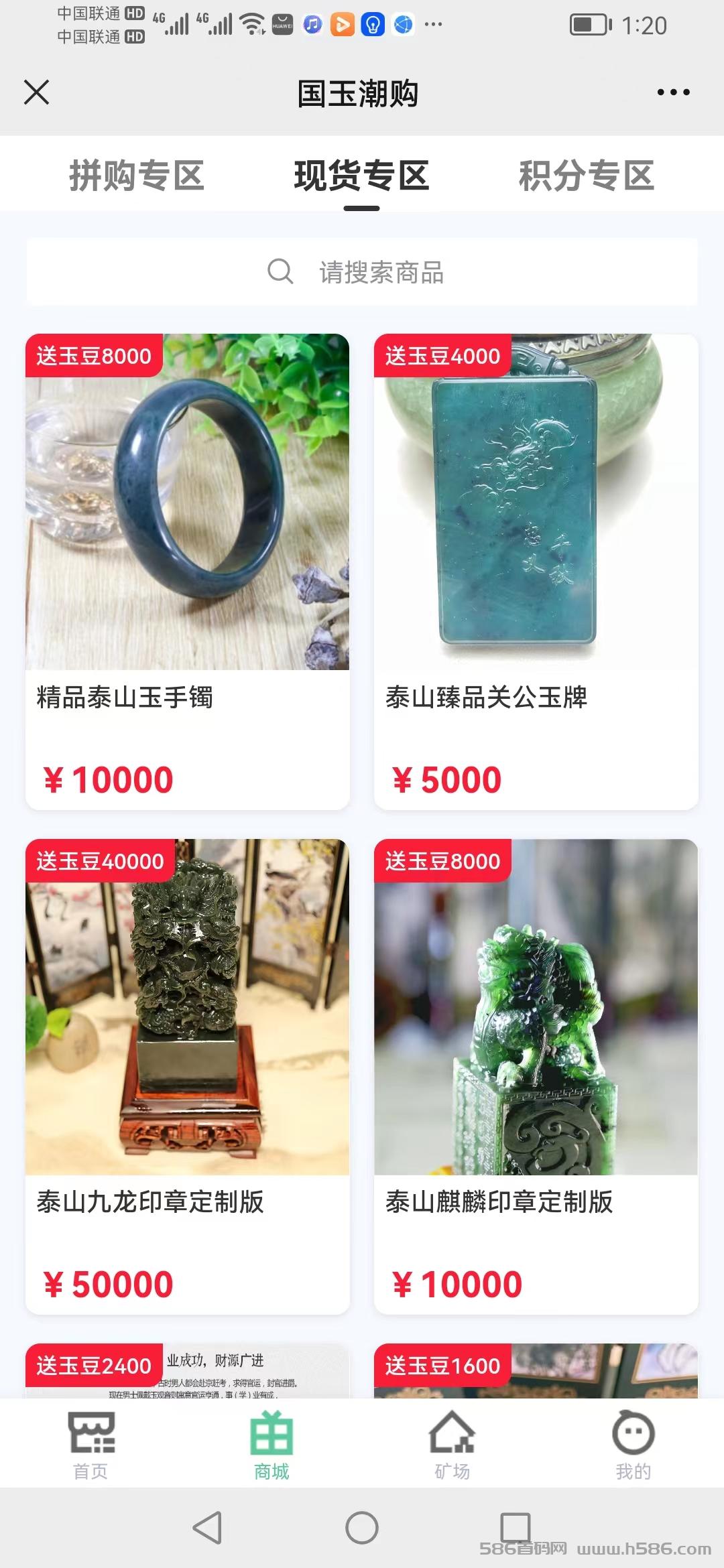Go to the 首页 bottom tab

tap(90, 1445)
